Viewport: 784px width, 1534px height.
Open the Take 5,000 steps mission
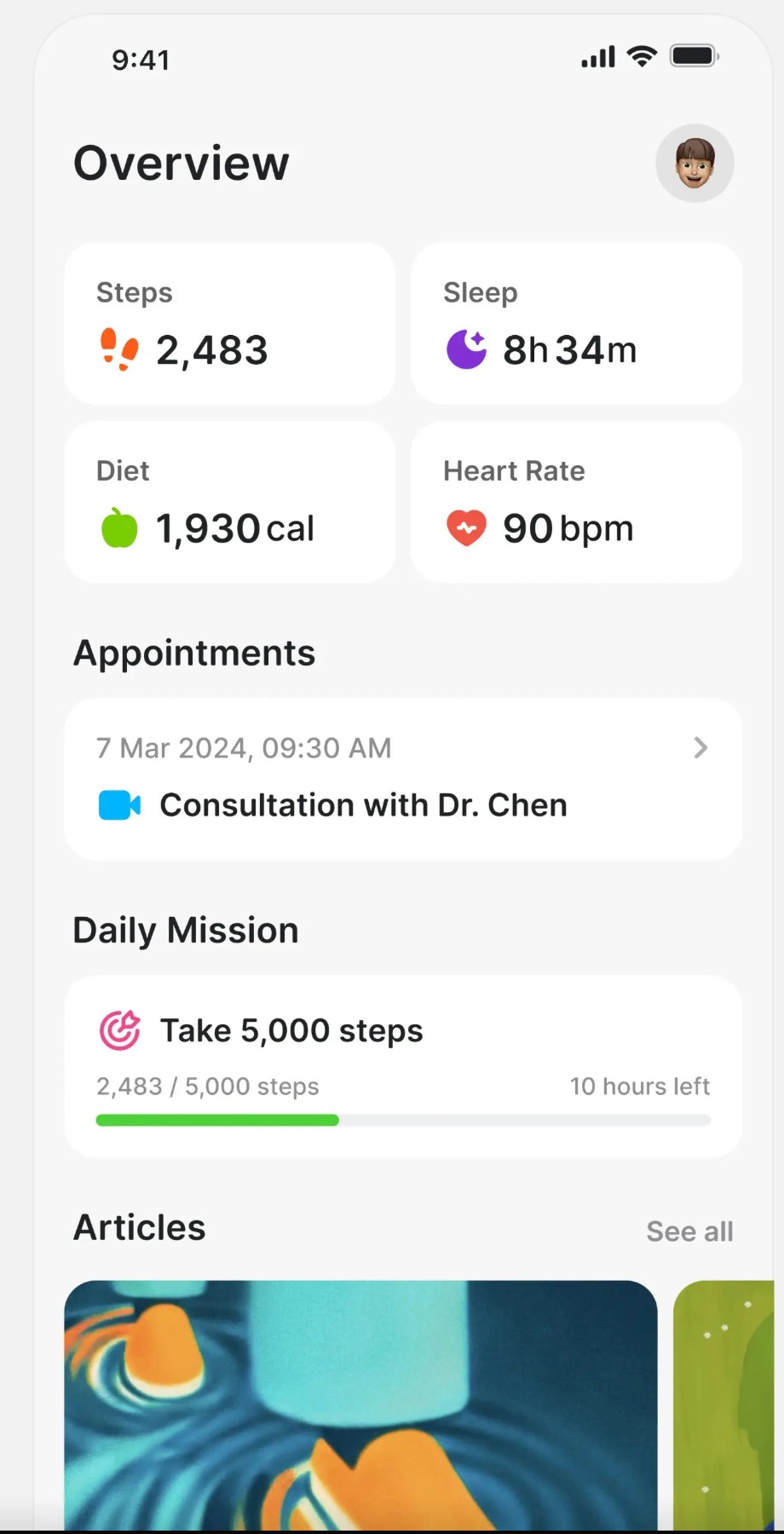(x=403, y=1065)
